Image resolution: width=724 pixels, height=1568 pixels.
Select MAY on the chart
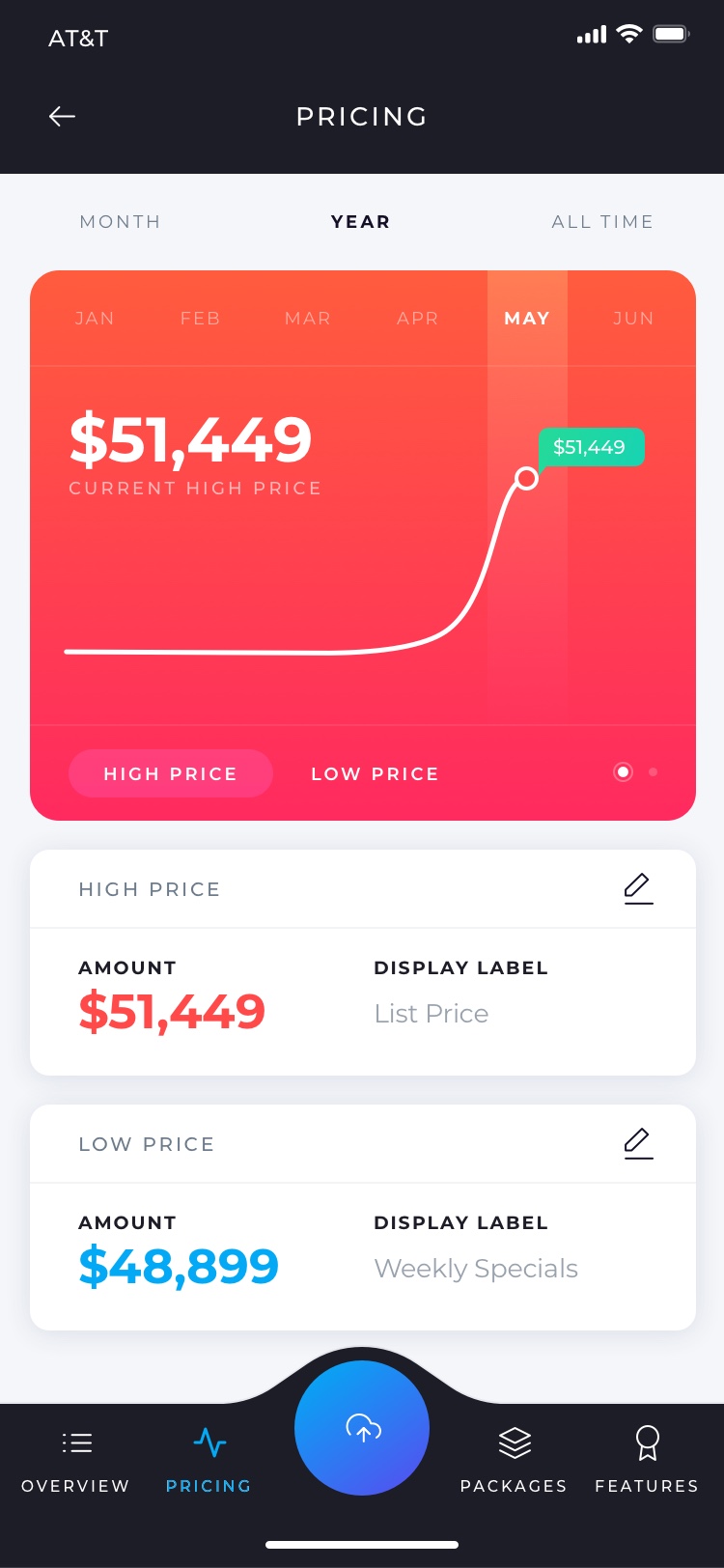click(x=527, y=319)
